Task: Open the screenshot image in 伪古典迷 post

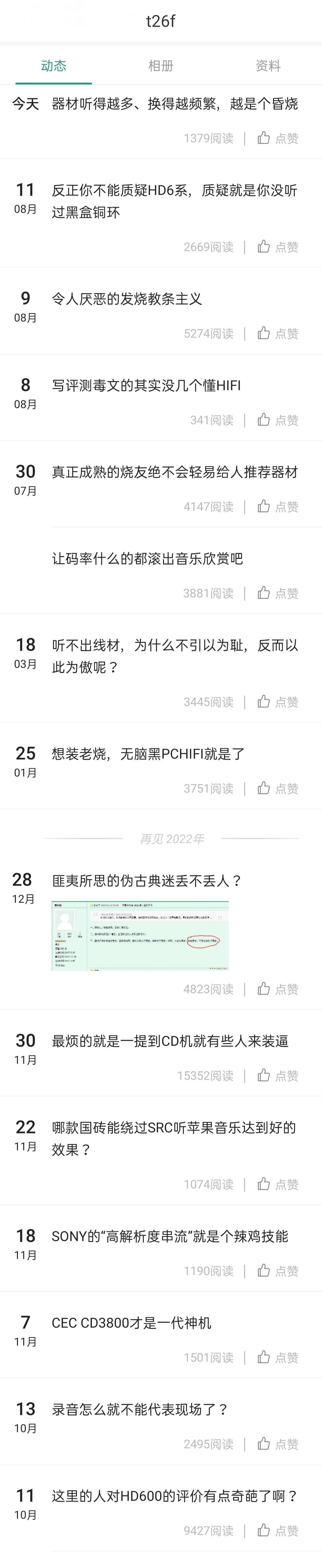Action: 140,936
